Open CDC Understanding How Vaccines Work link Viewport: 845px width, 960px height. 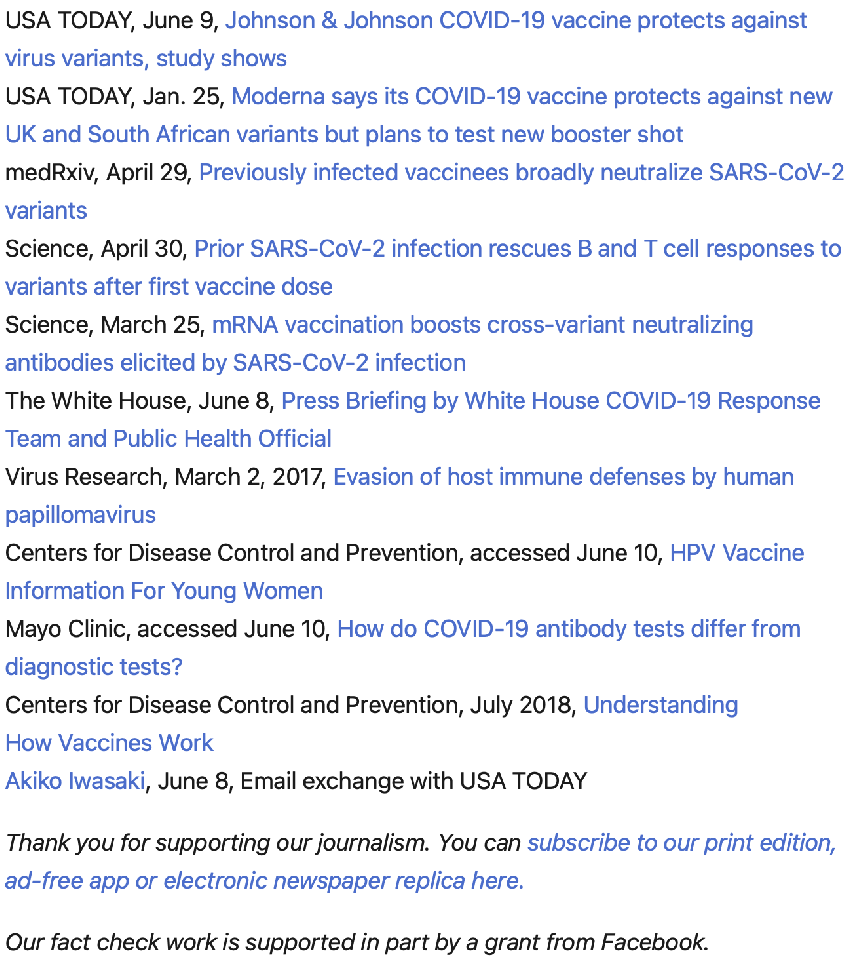pyautogui.click(x=660, y=705)
